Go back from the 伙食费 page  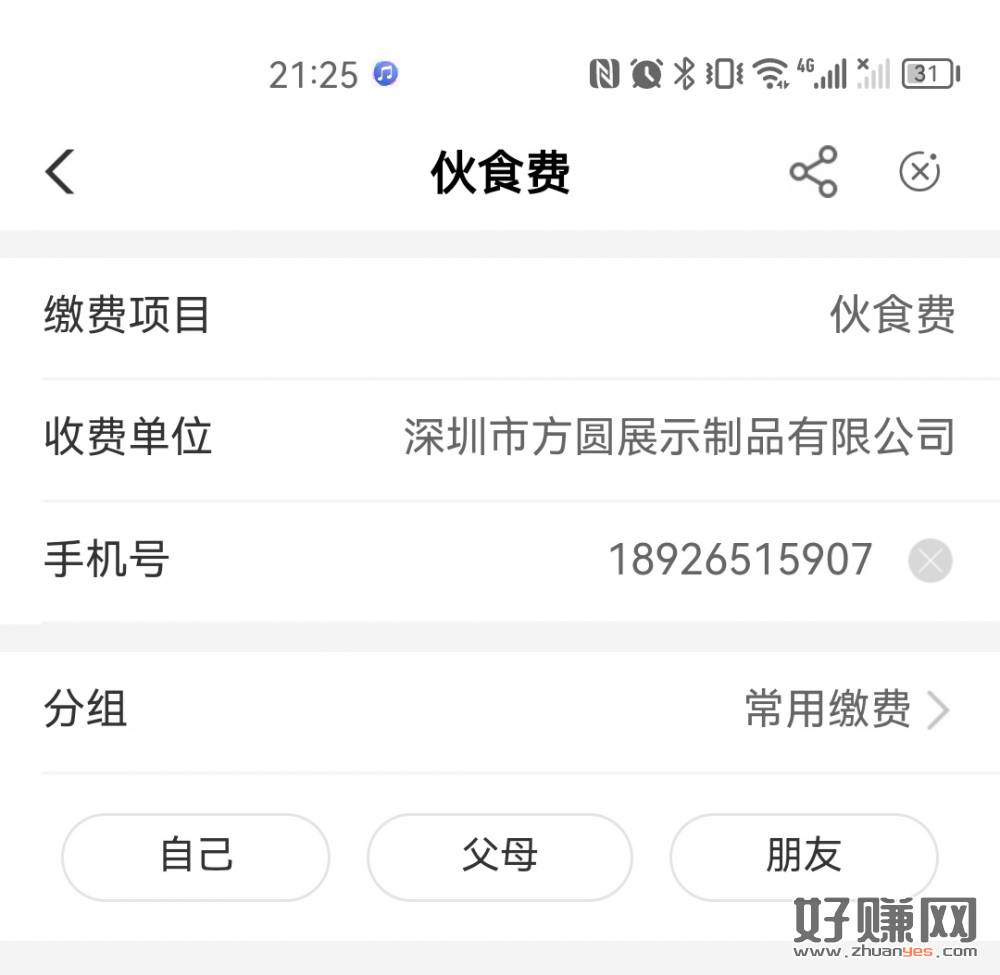pos(60,172)
